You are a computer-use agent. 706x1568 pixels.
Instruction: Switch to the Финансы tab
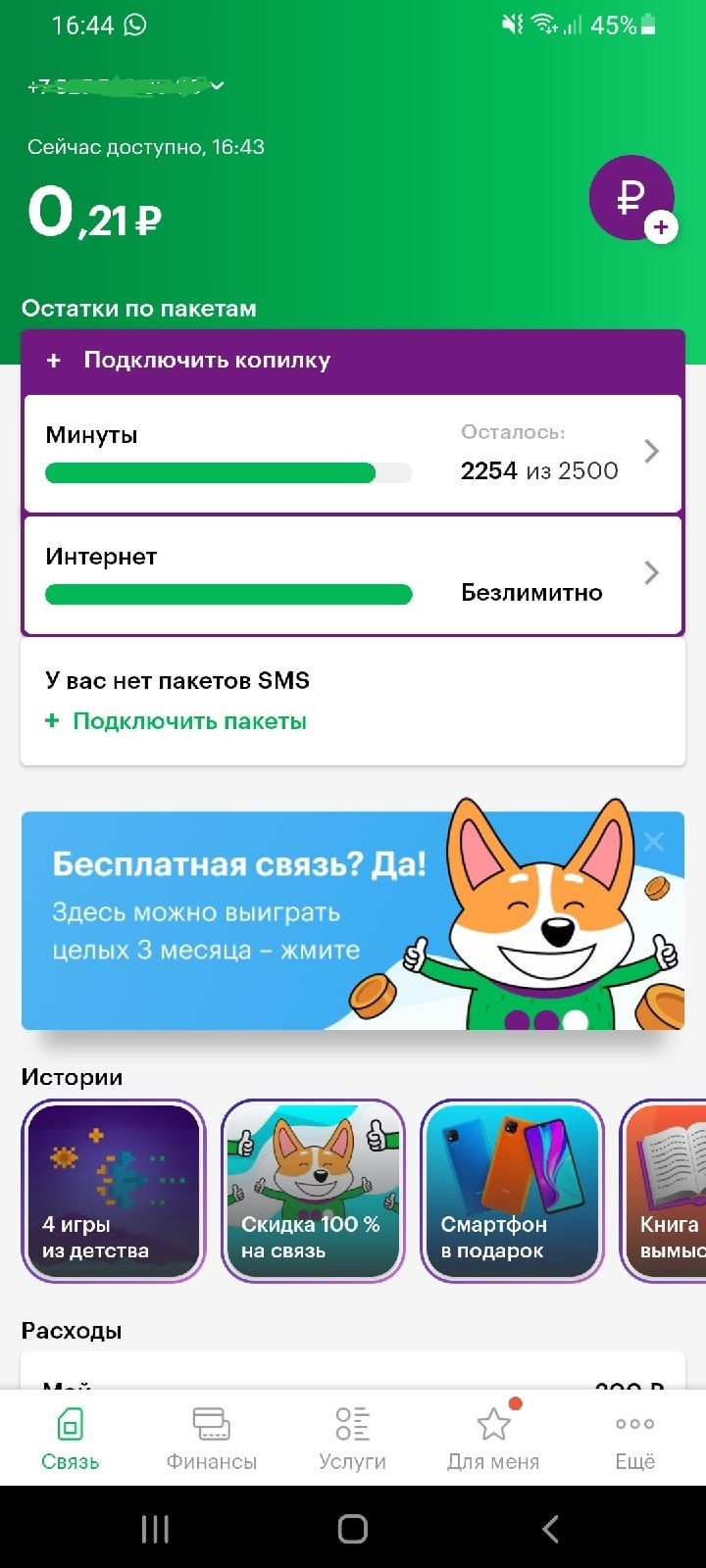(x=212, y=1438)
